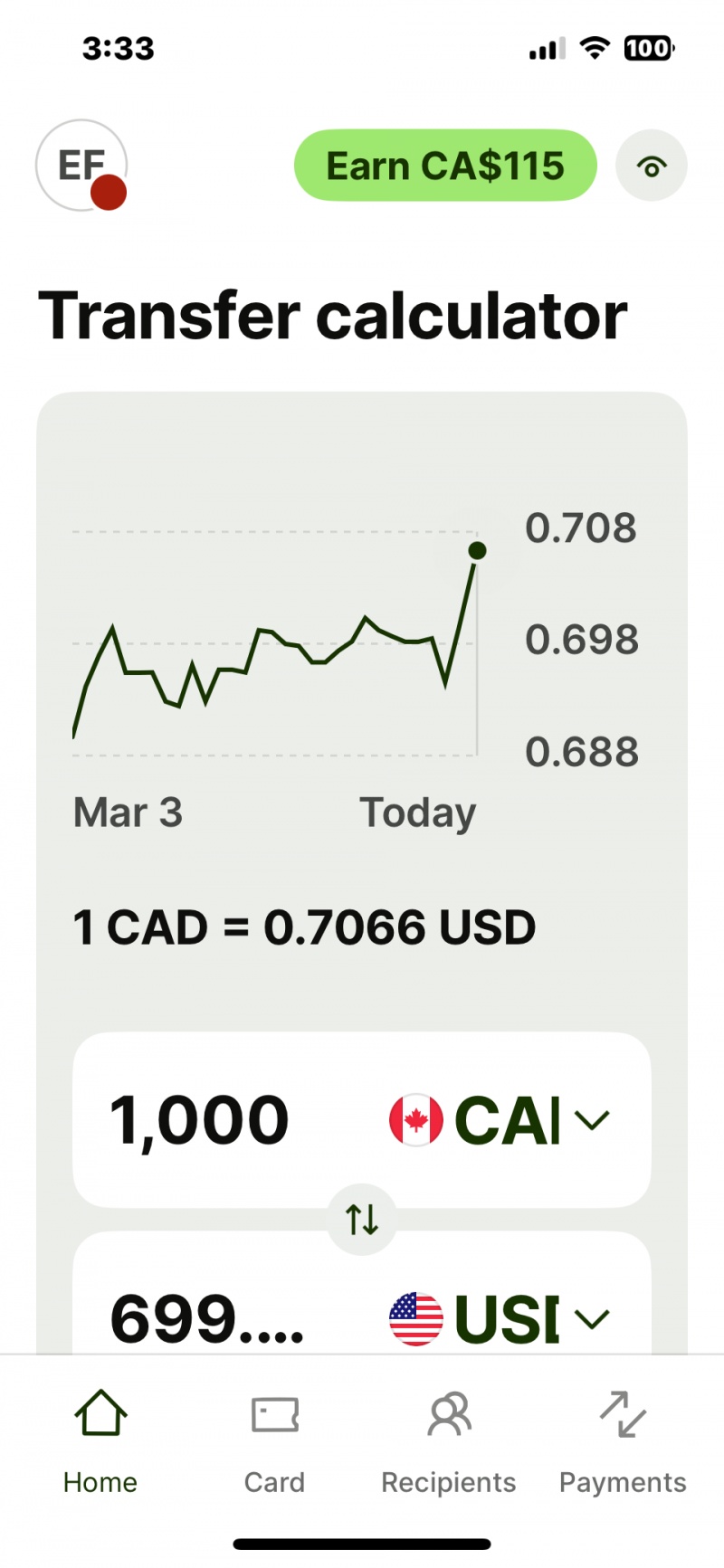This screenshot has width=724, height=1568.
Task: Open the EF profile avatar
Action: [x=81, y=166]
